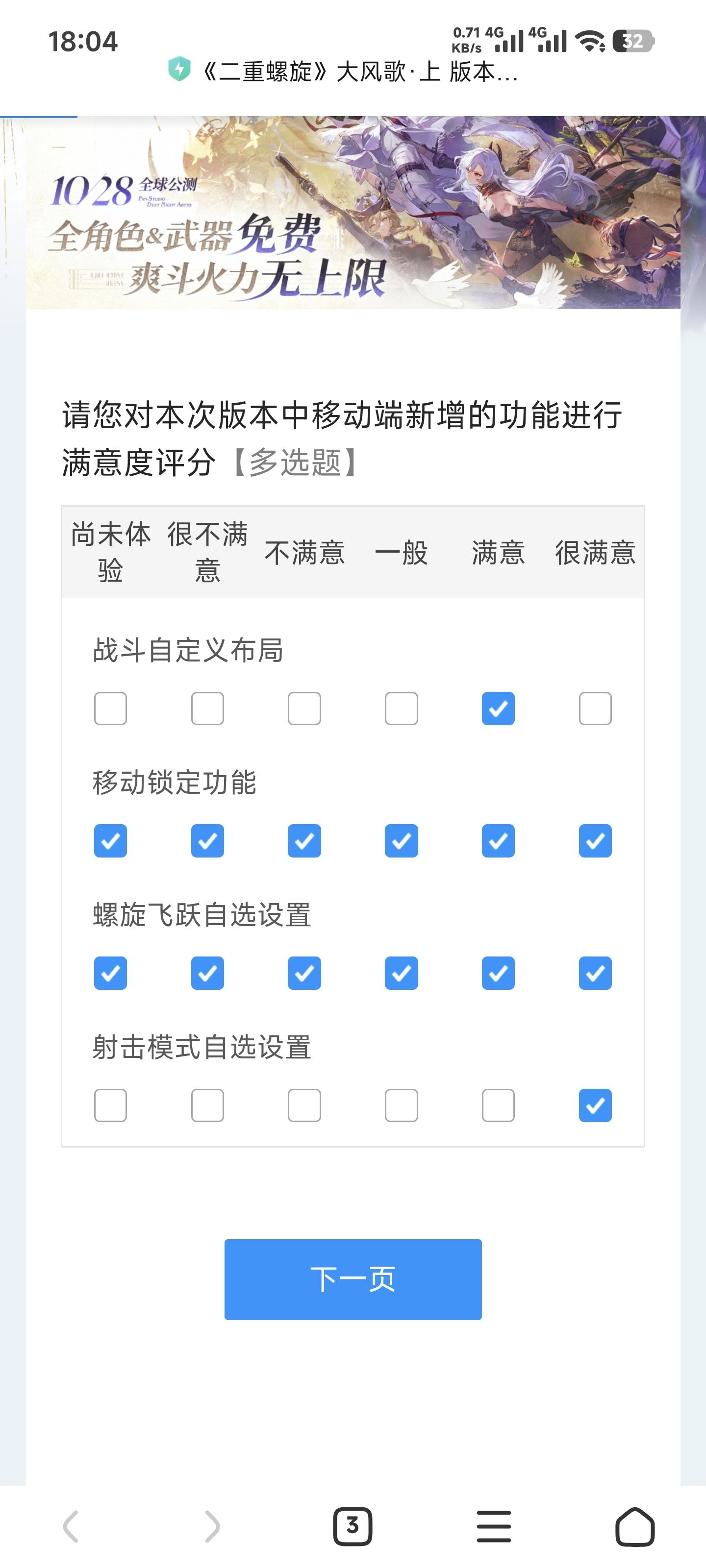
Task: Check 一般 for 战斗自定义布局
Action: point(401,709)
